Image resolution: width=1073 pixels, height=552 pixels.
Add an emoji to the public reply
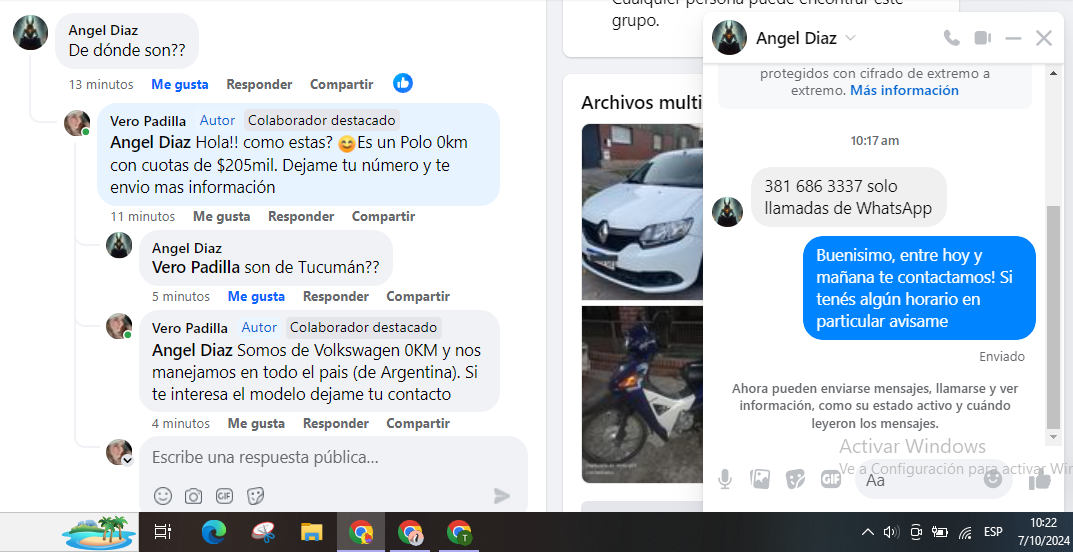pos(163,495)
